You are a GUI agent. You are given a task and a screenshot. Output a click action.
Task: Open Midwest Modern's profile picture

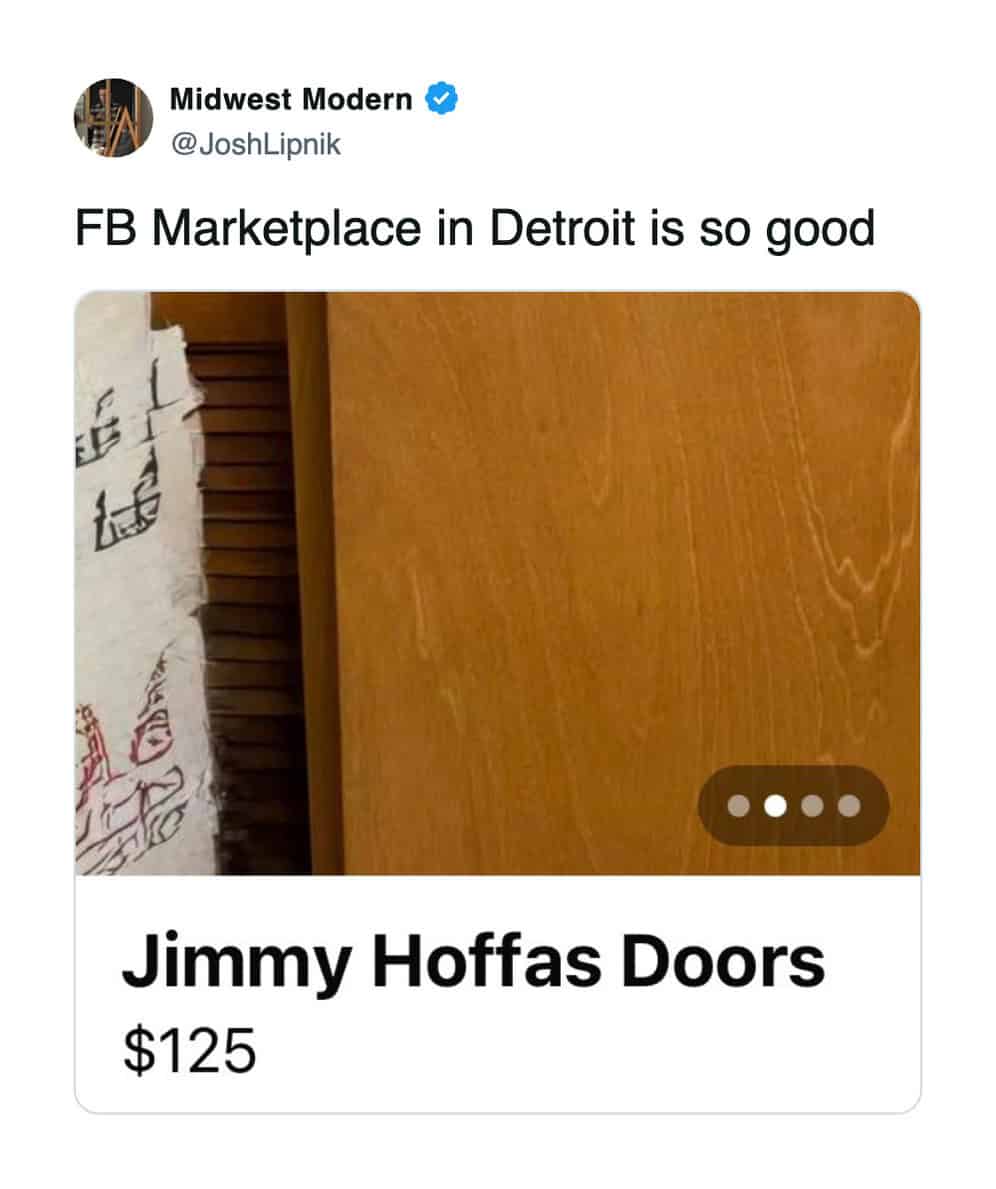click(113, 118)
